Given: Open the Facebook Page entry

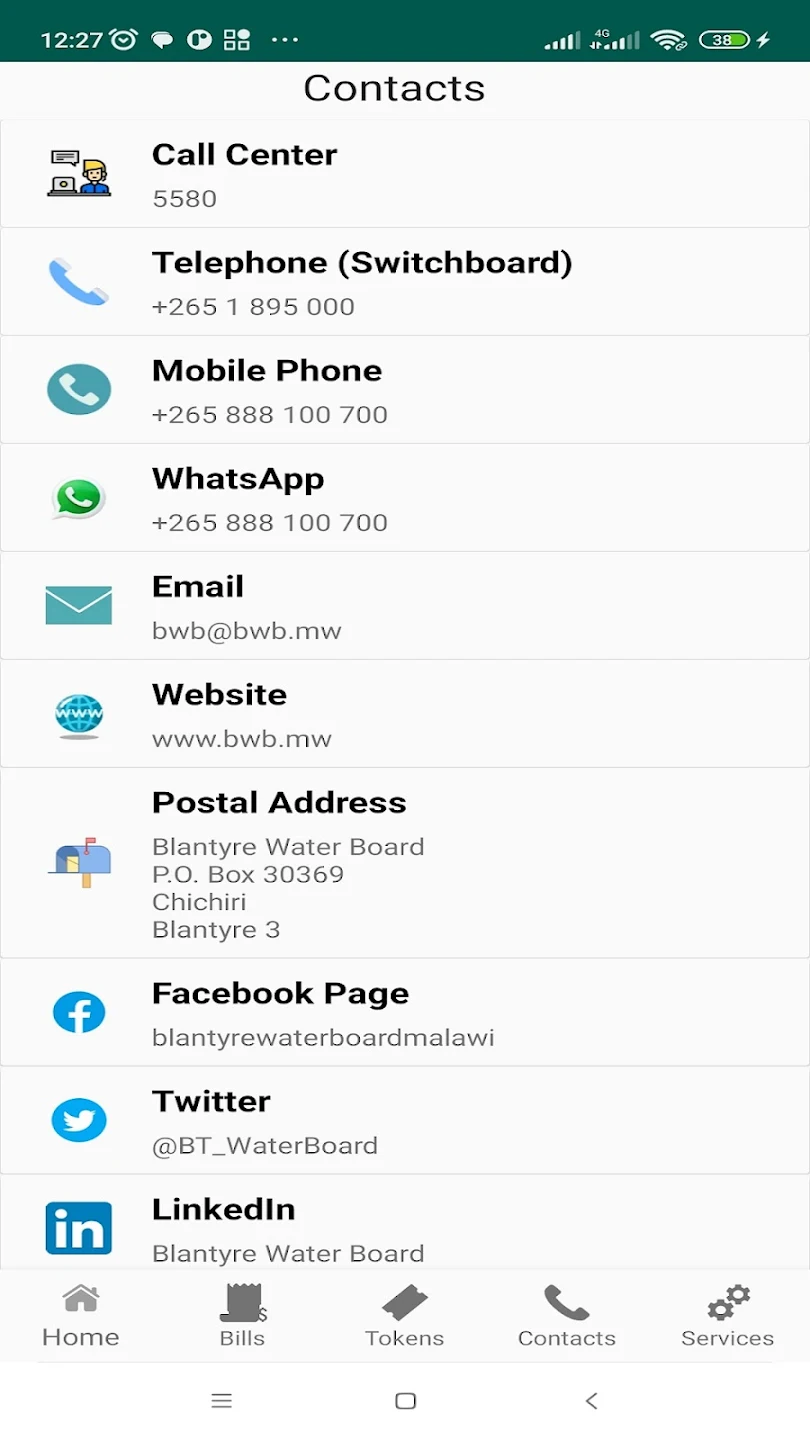Looking at the screenshot, I should [x=404, y=1012].
